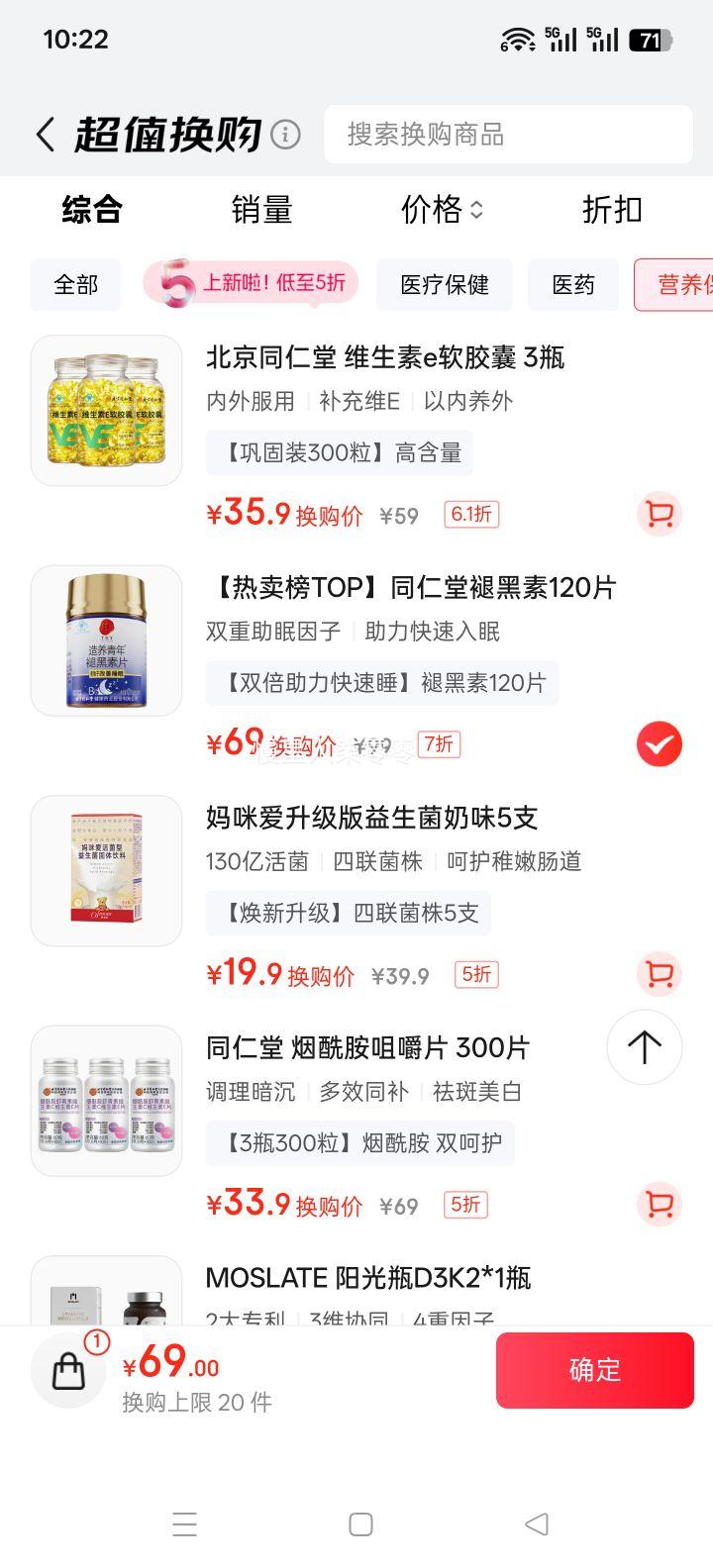Open the info icon beside 超值换购
The image size is (713, 1568).
[x=285, y=135]
